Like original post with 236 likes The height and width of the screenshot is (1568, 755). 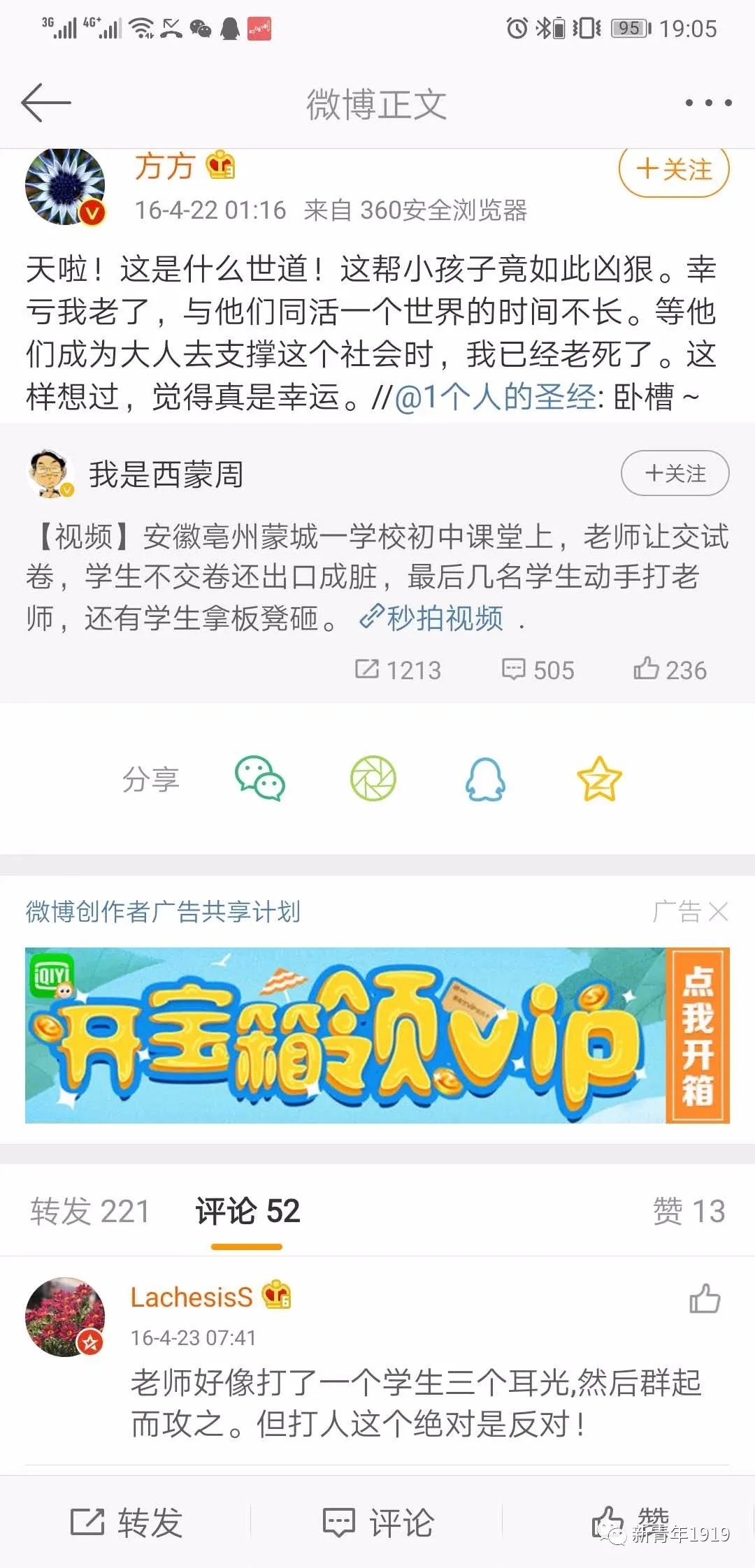[670, 669]
